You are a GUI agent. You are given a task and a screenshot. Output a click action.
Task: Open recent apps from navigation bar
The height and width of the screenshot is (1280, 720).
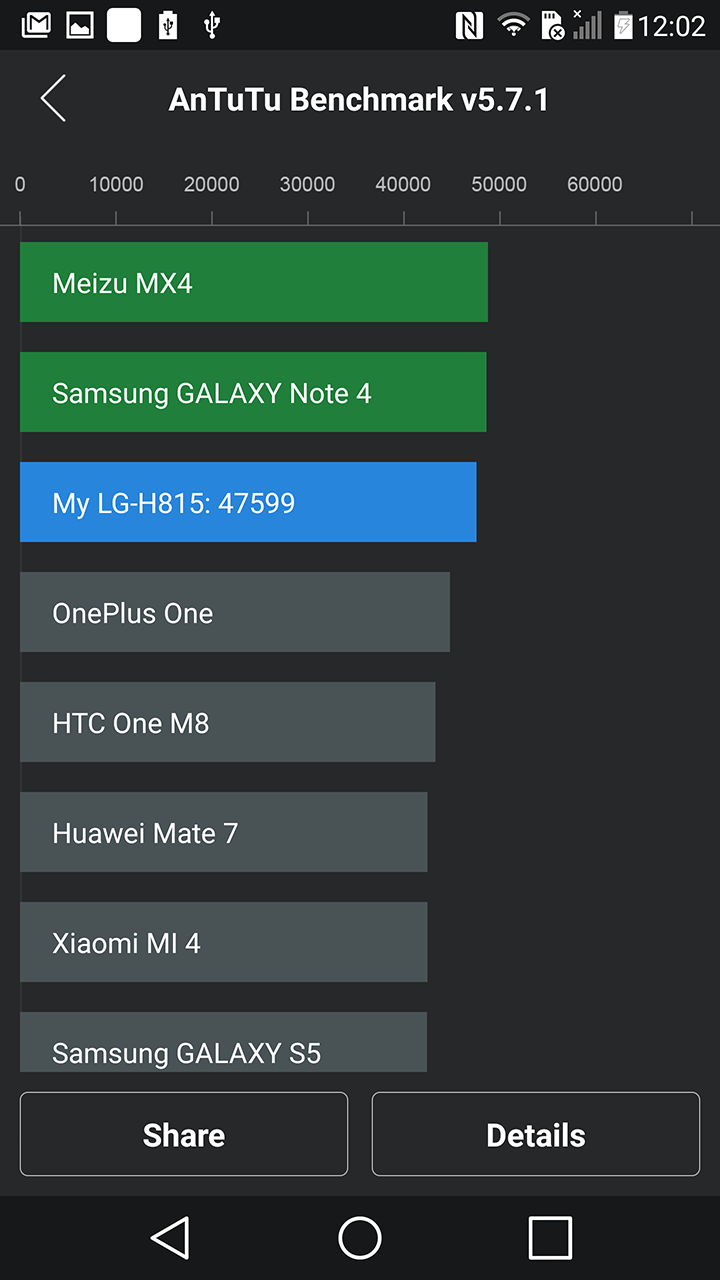tap(550, 1238)
